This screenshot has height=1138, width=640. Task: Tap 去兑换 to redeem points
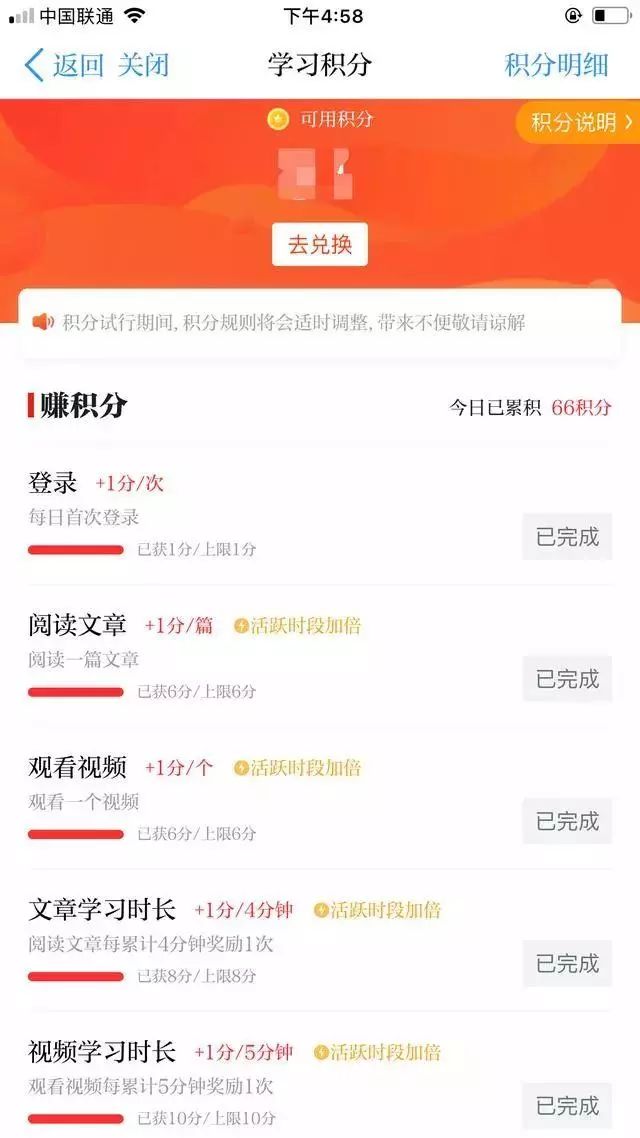[x=320, y=245]
